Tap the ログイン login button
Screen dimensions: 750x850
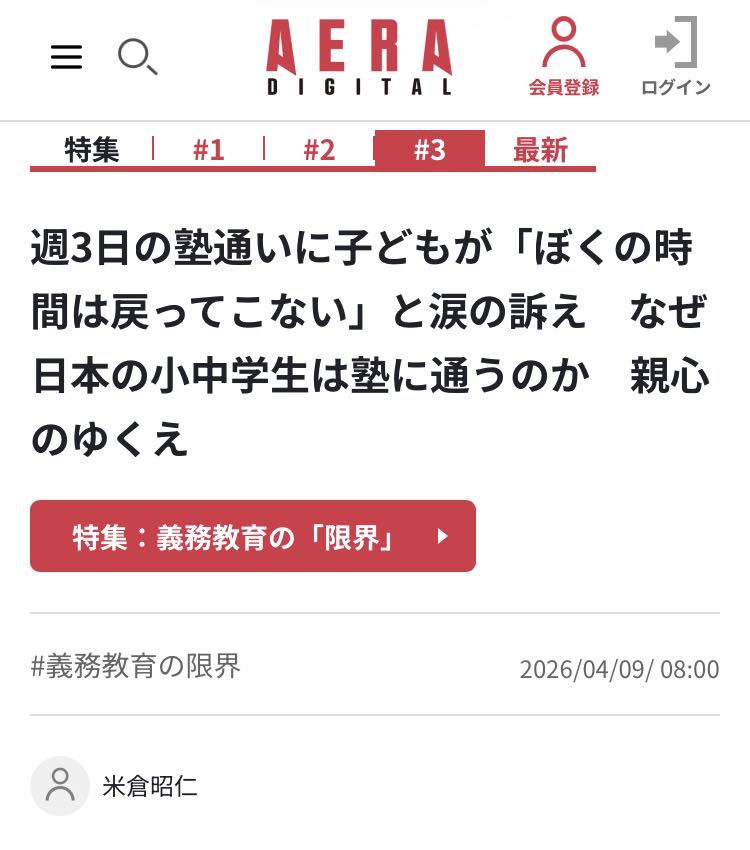[676, 58]
